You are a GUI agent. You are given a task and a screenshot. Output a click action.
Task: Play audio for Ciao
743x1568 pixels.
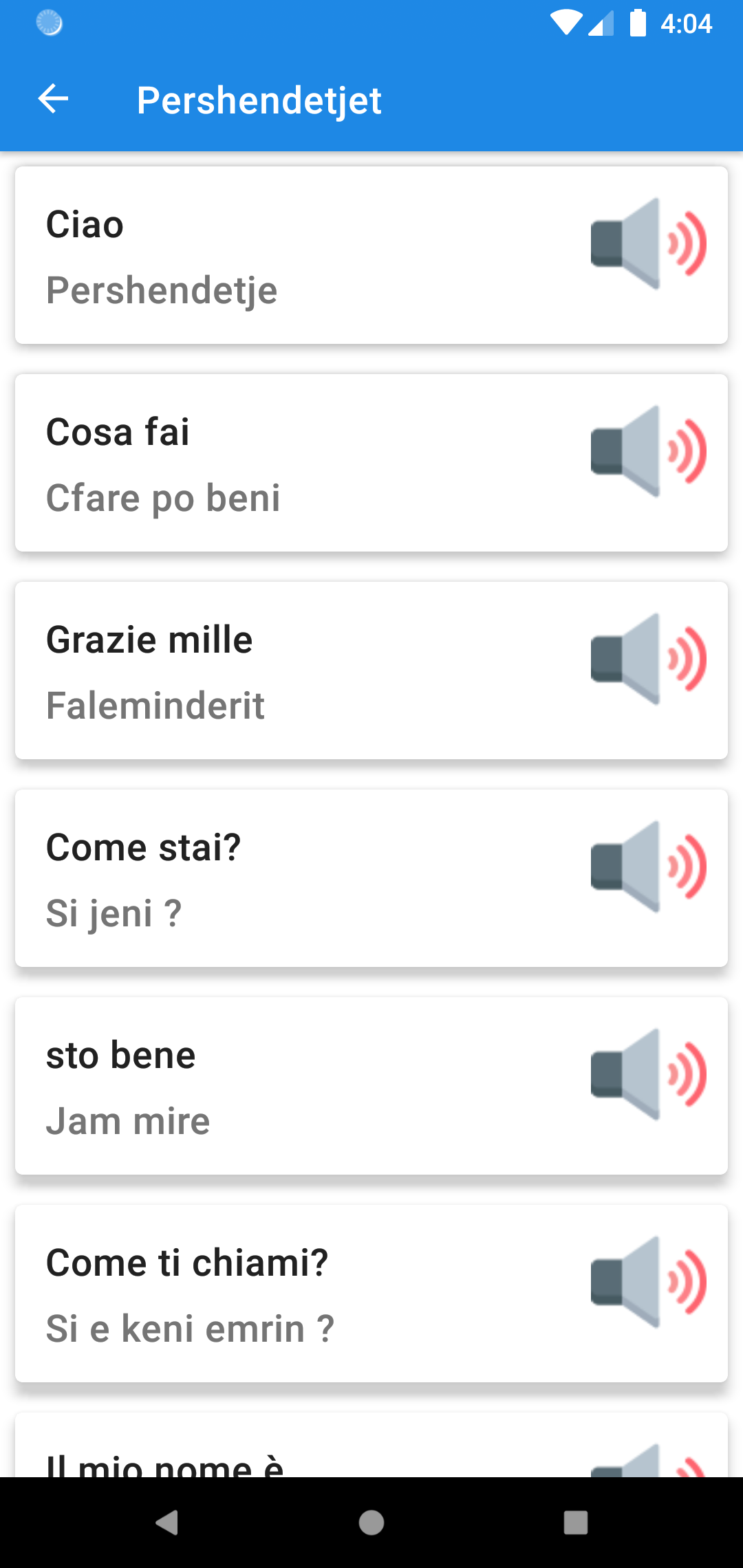648,243
